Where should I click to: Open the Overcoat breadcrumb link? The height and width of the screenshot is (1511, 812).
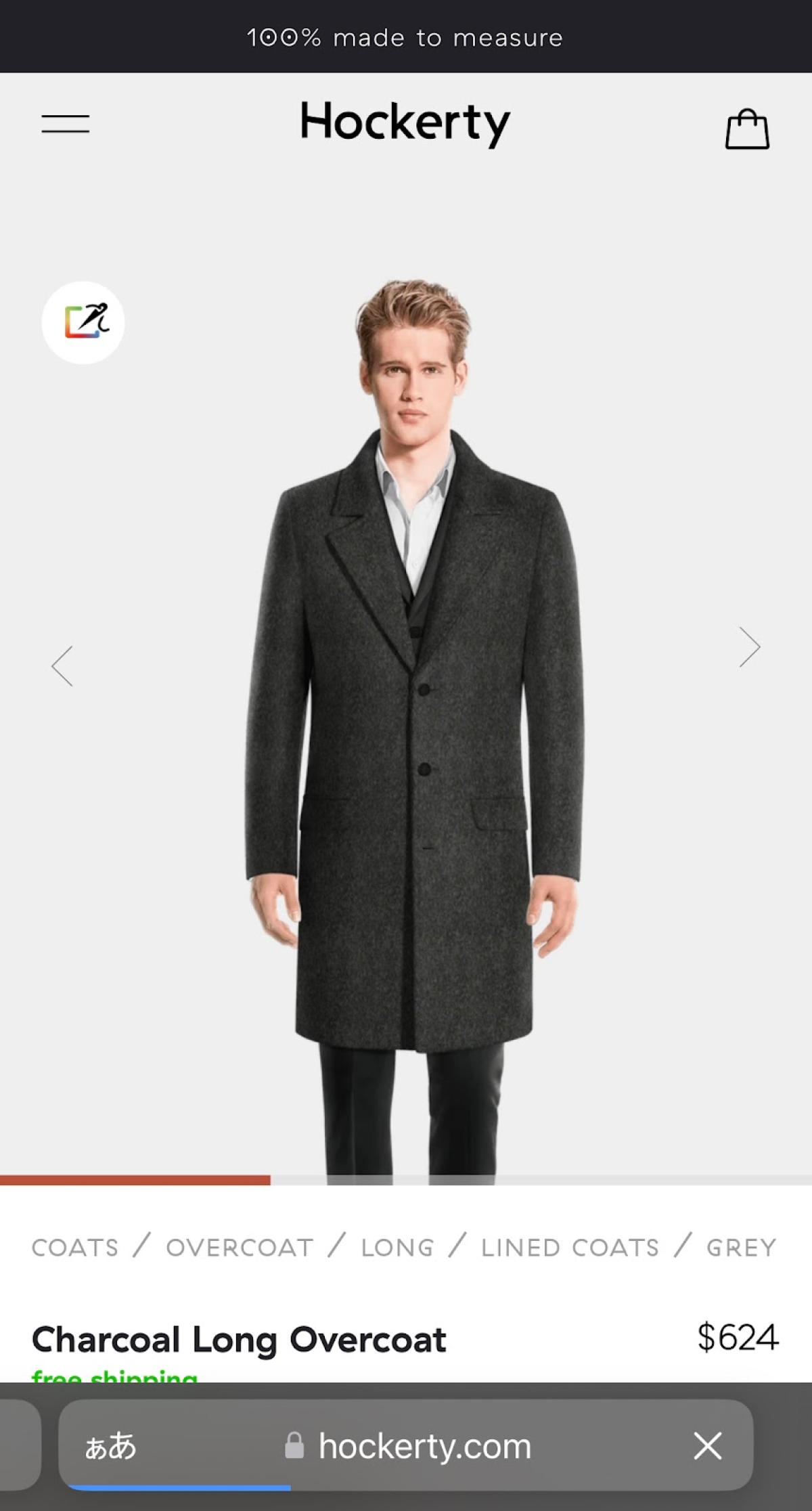click(x=240, y=1247)
